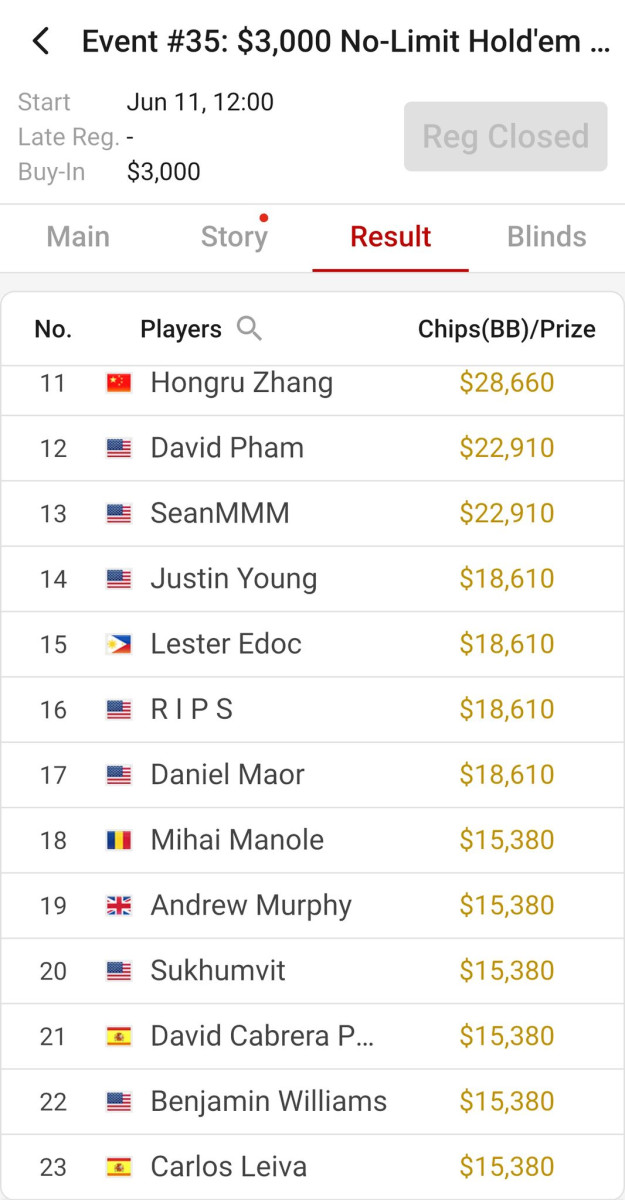
Task: Open Andrew Murphy's result row
Action: [312, 905]
